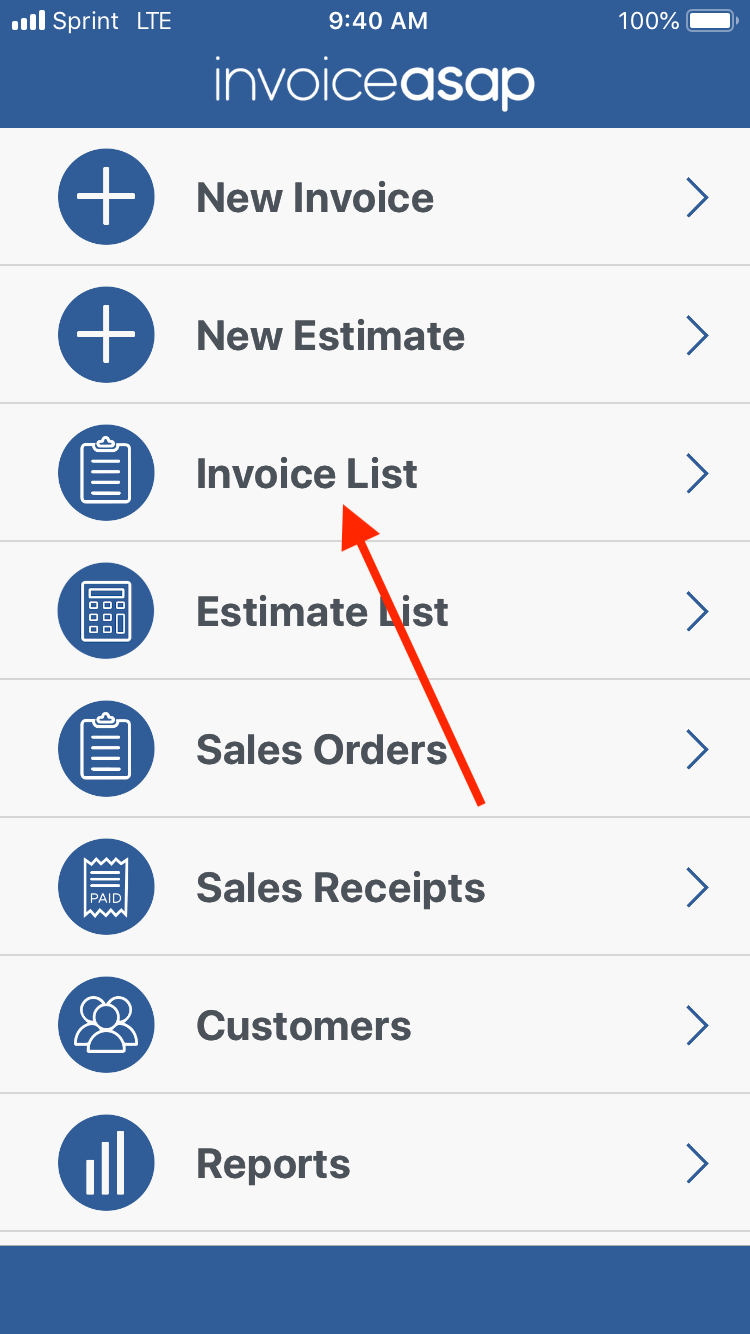Open Reports using its right-arrow chevron

click(698, 1162)
